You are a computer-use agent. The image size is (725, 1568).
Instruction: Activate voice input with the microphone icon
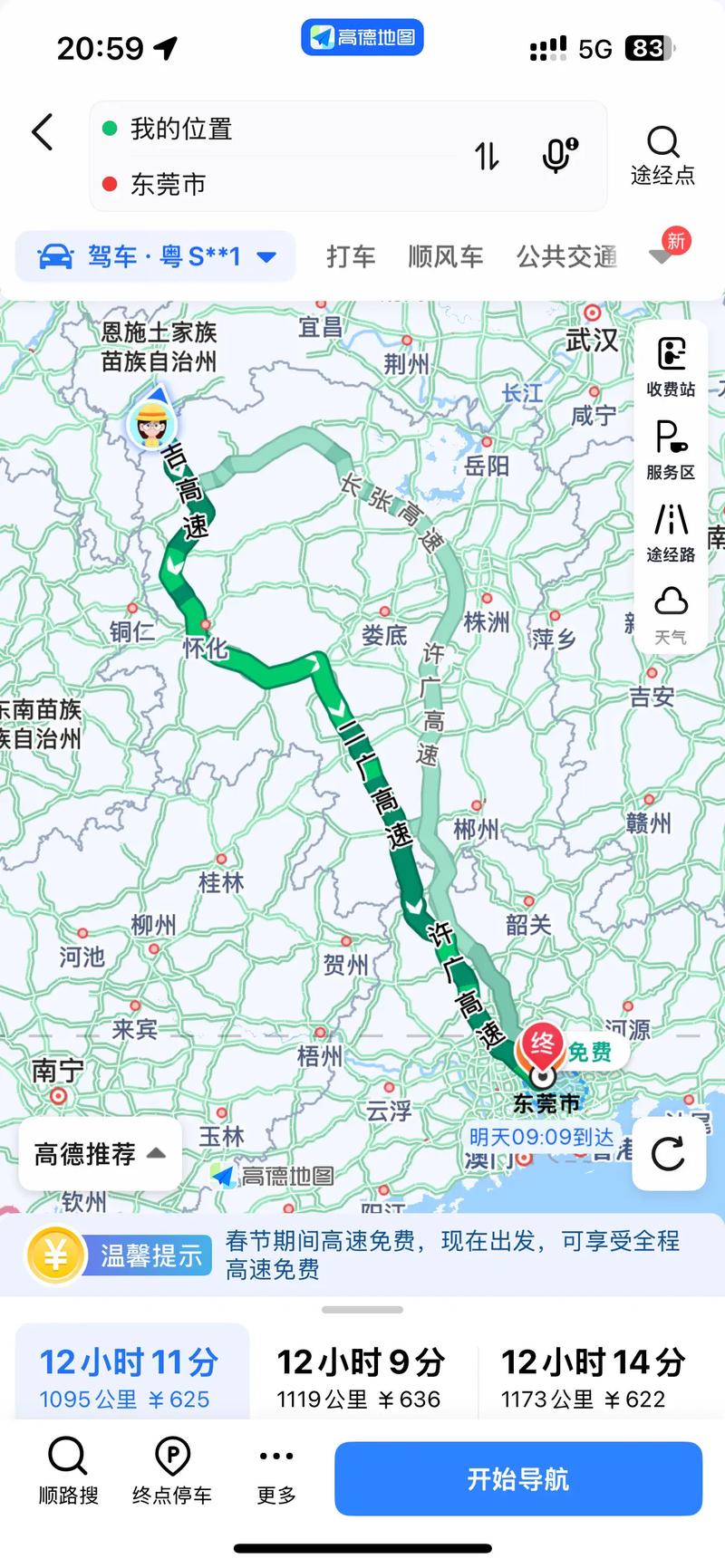(555, 156)
